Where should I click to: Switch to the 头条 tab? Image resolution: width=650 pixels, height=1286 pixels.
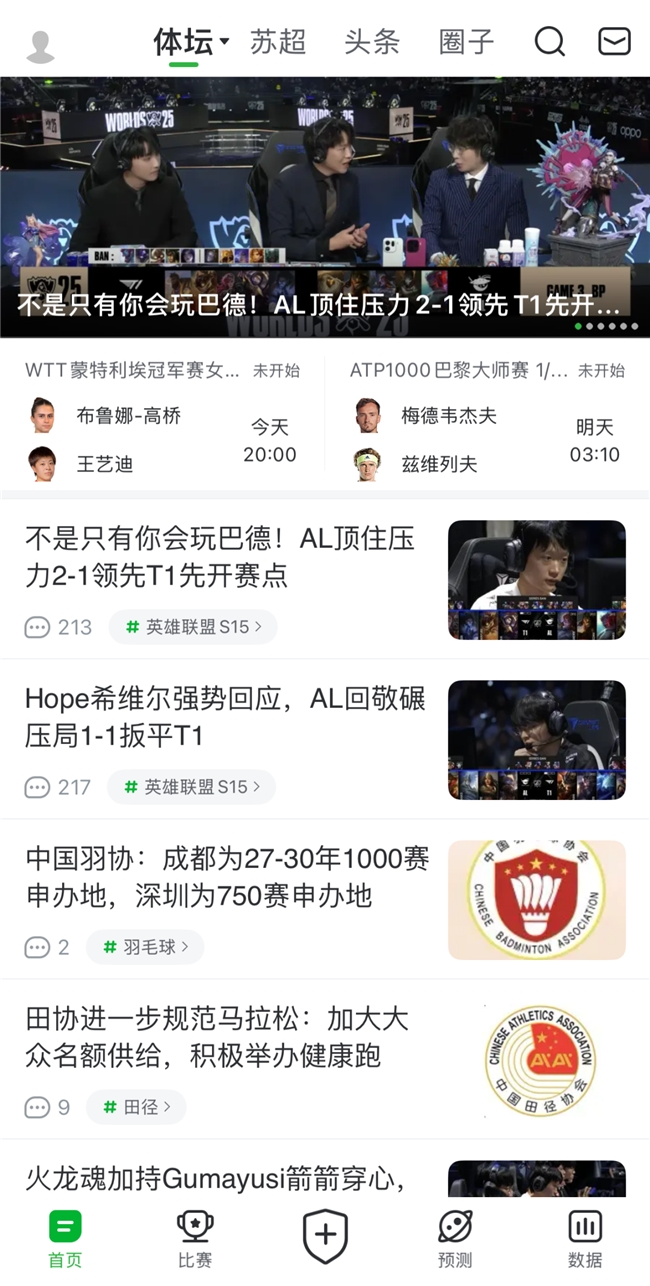pos(372,42)
